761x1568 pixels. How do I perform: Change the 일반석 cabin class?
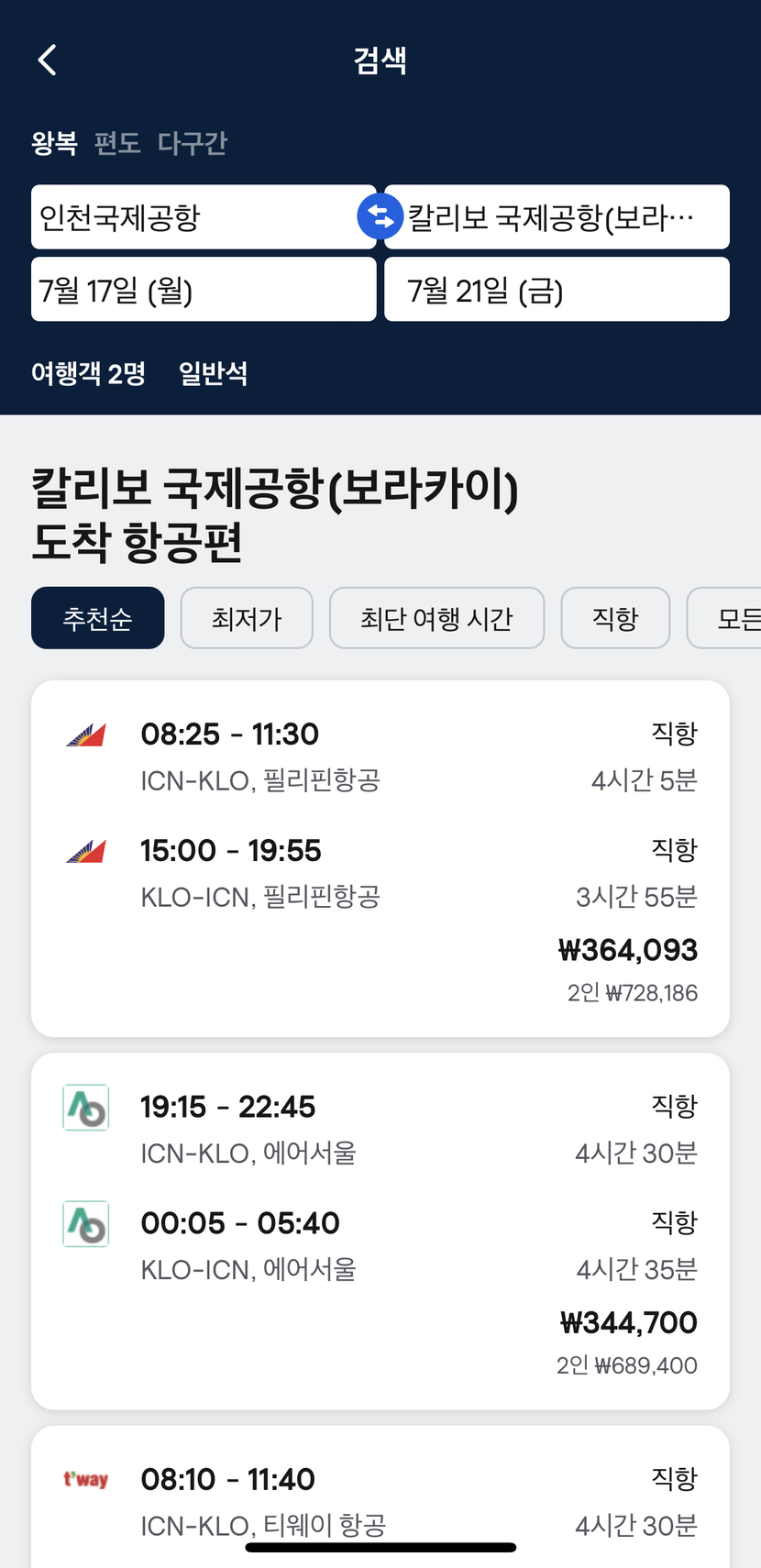click(x=213, y=373)
